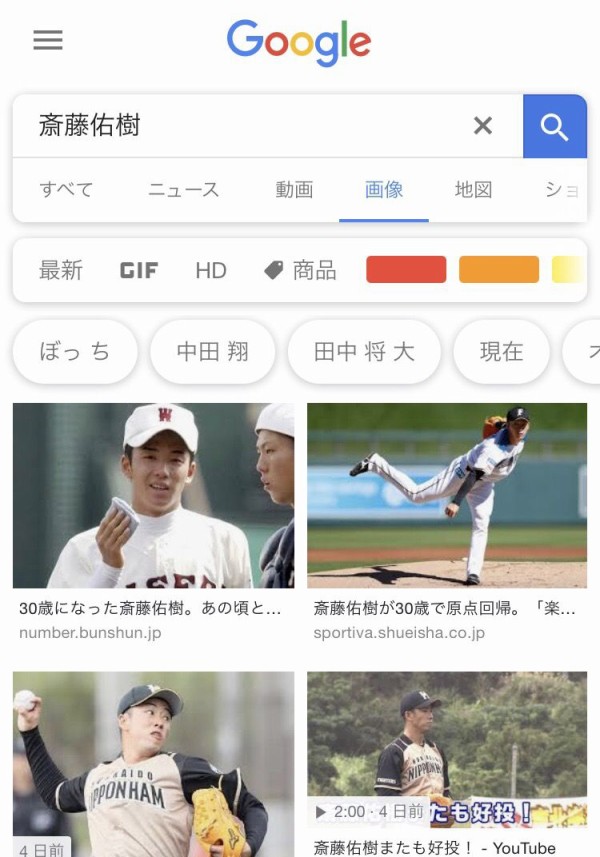Viewport: 600px width, 857px height.
Task: Switch to the 動画 tab
Action: point(294,189)
